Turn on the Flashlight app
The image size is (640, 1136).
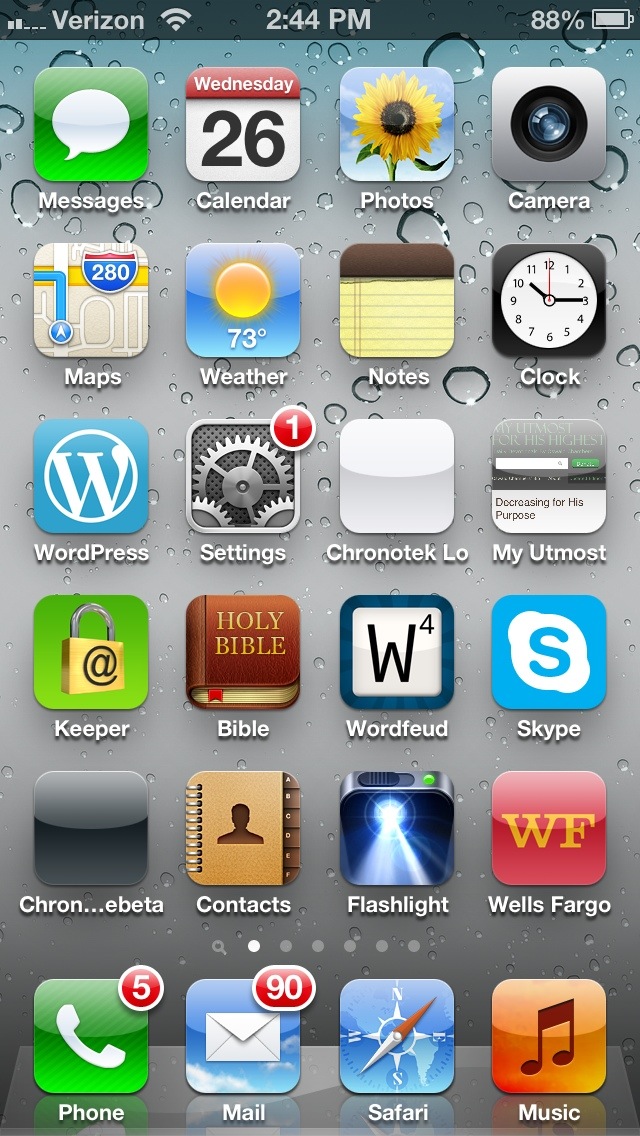click(396, 829)
